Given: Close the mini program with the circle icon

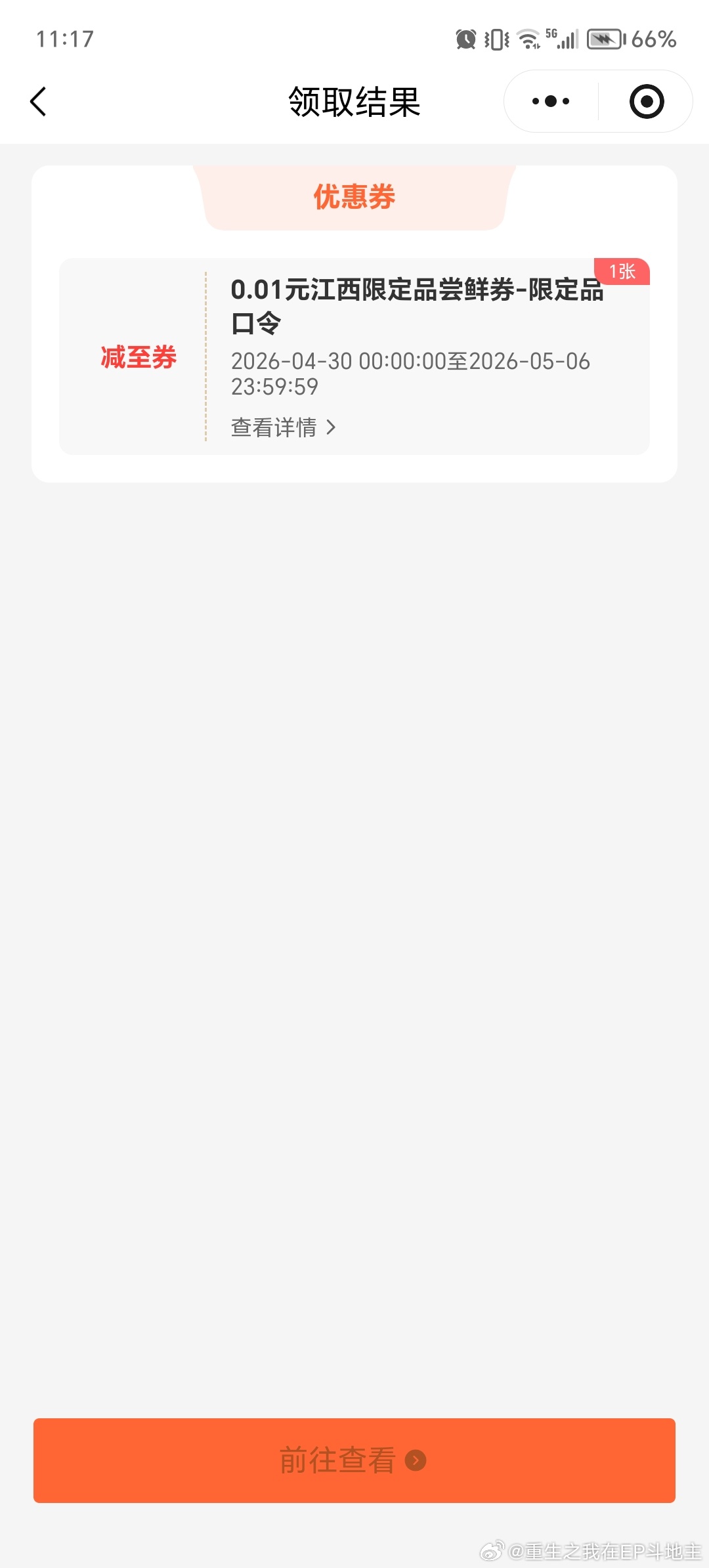Looking at the screenshot, I should [647, 102].
